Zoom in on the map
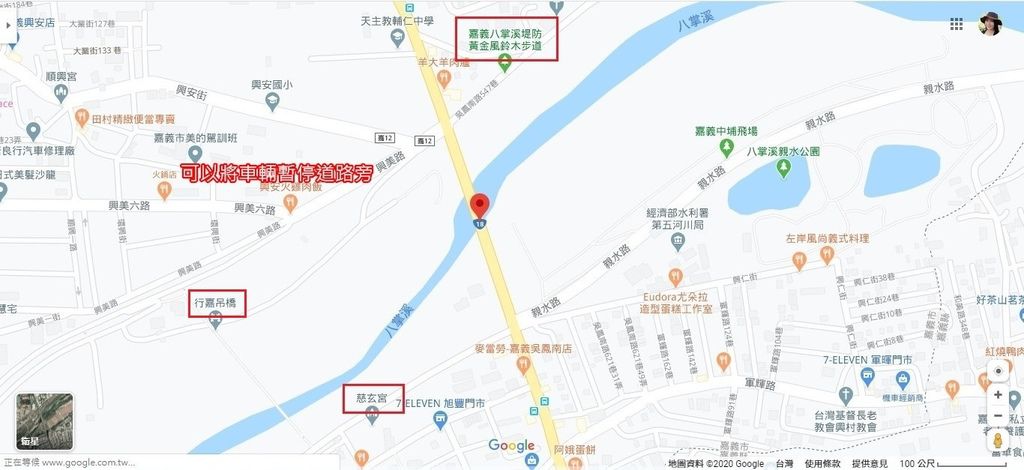Screen dimensions: 1024x470 click(997, 395)
